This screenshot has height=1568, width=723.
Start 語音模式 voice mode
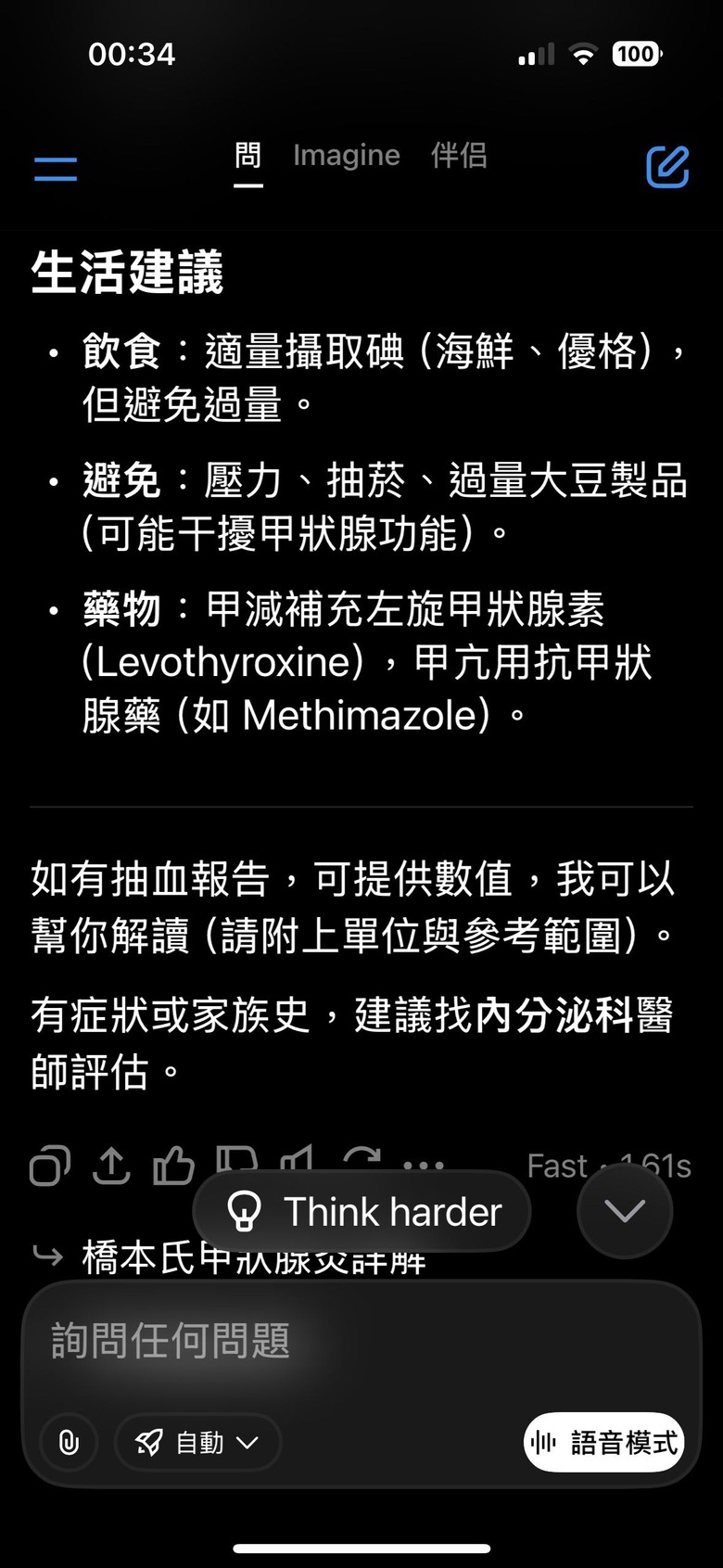(x=604, y=1442)
